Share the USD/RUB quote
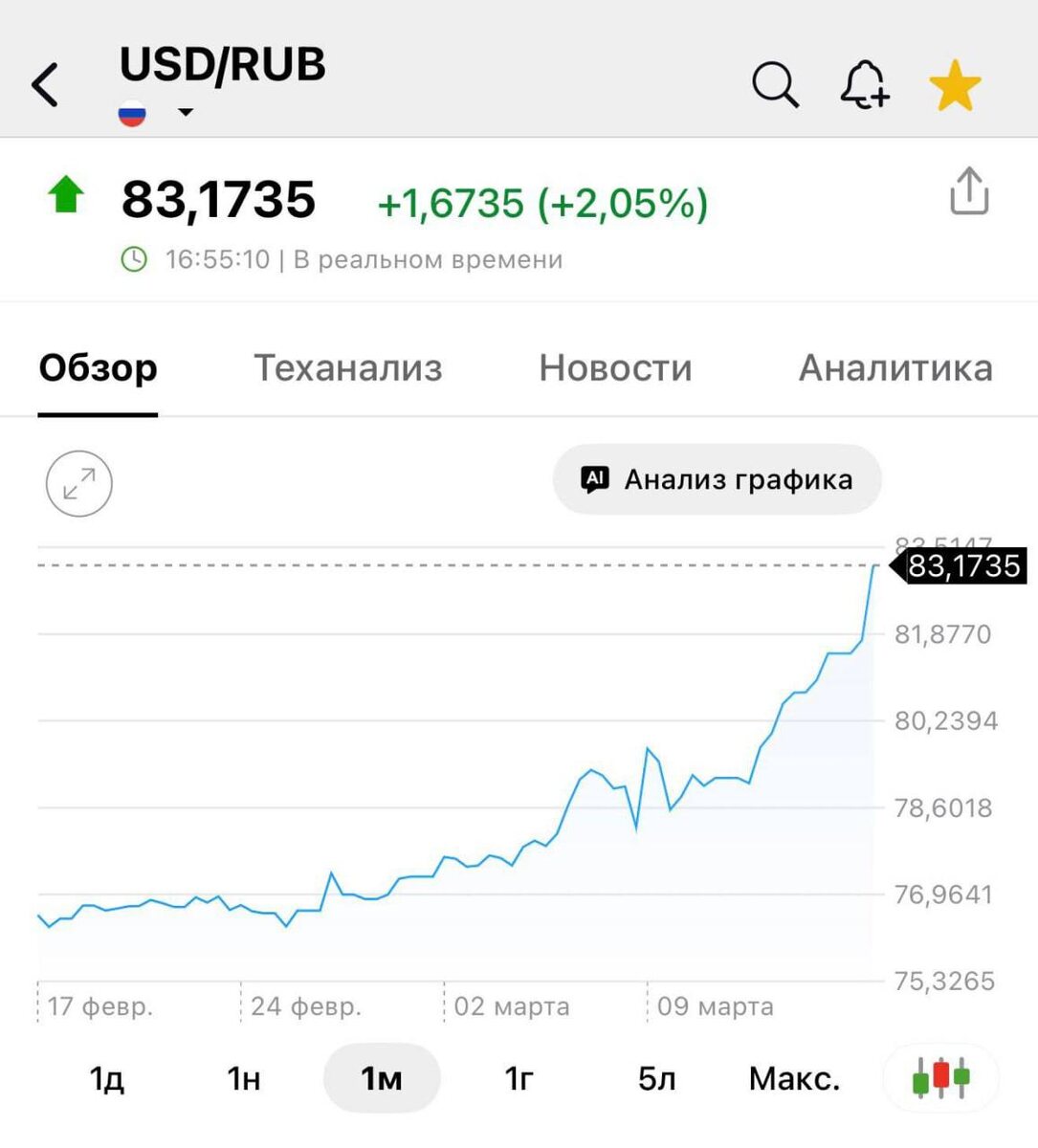Screen dimensions: 1038x1148 [x=968, y=191]
